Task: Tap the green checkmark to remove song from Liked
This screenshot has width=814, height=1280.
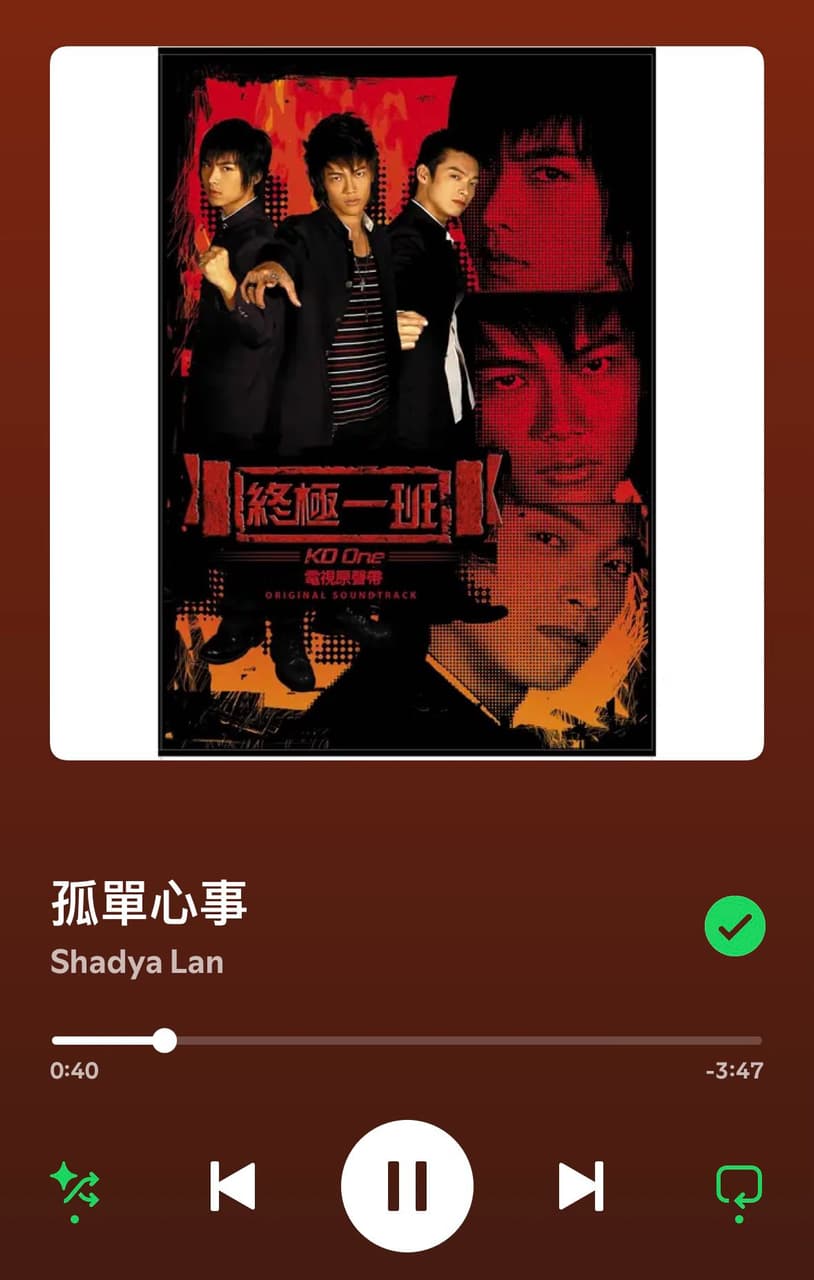Action: pos(736,927)
